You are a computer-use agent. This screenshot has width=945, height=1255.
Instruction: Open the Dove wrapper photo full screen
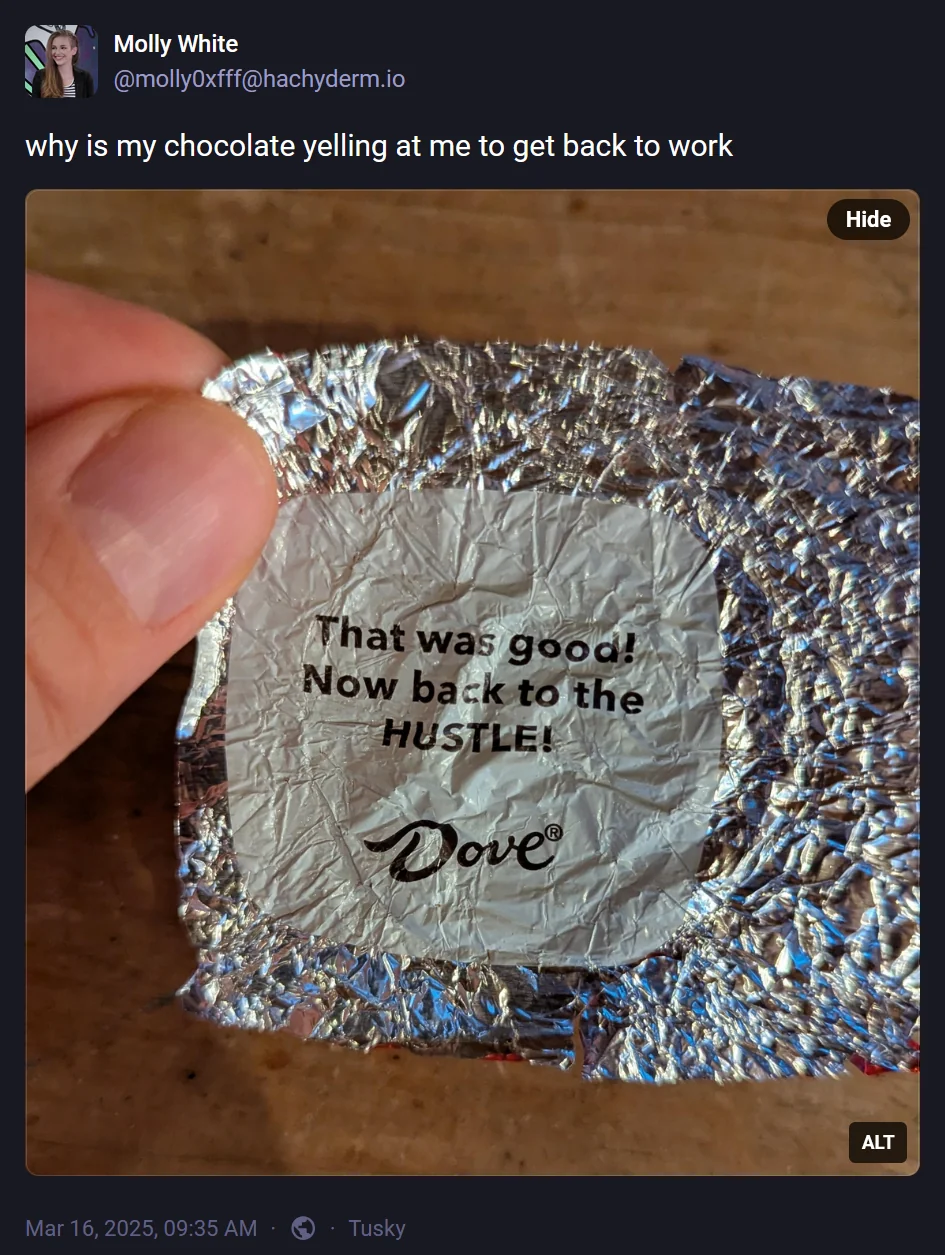click(x=472, y=700)
